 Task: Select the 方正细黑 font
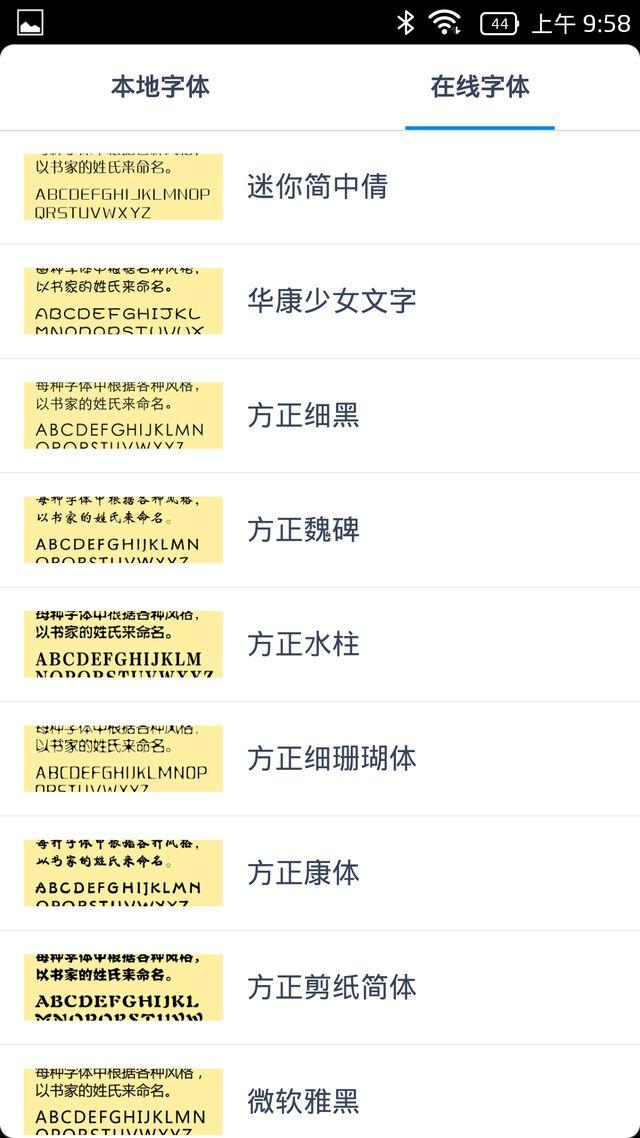click(x=303, y=415)
